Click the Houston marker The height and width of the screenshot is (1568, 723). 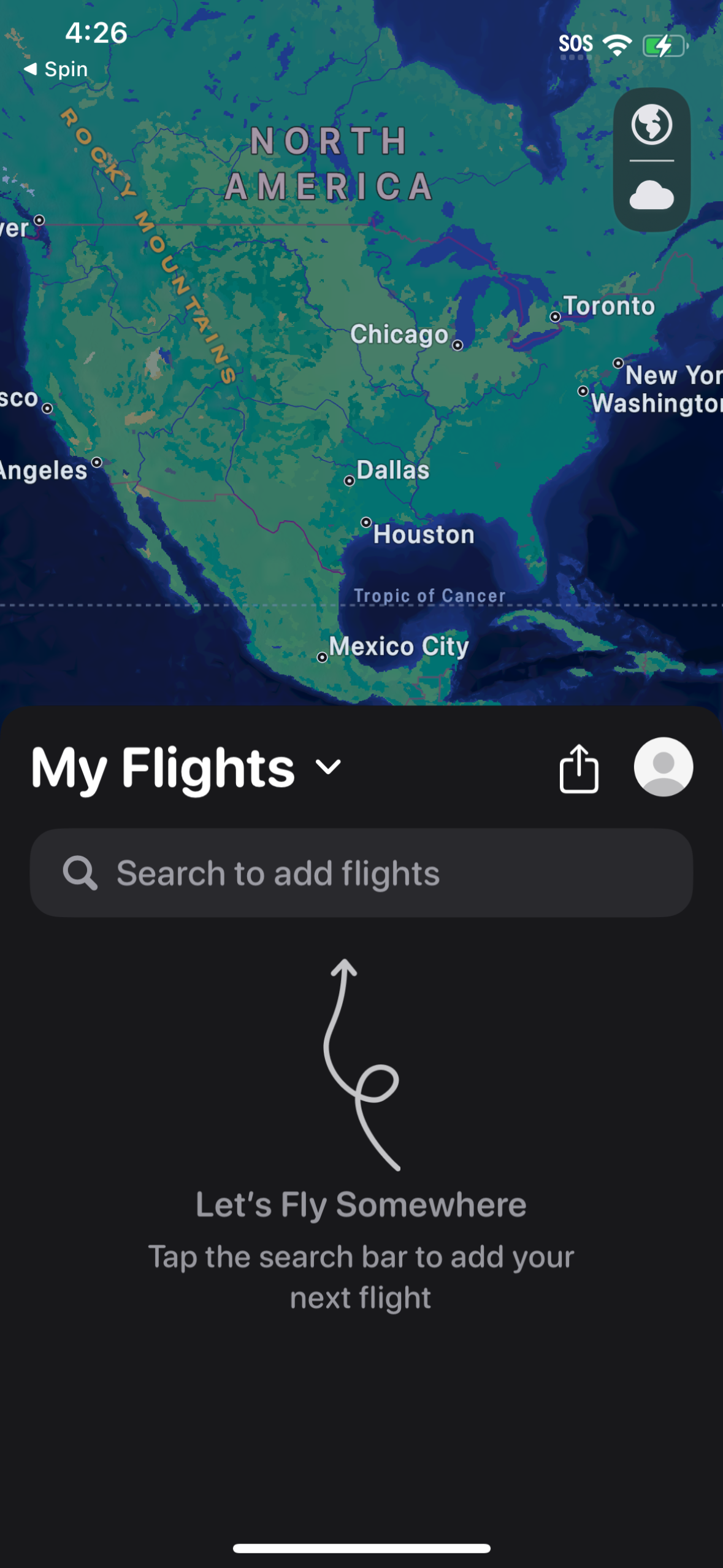point(366,522)
